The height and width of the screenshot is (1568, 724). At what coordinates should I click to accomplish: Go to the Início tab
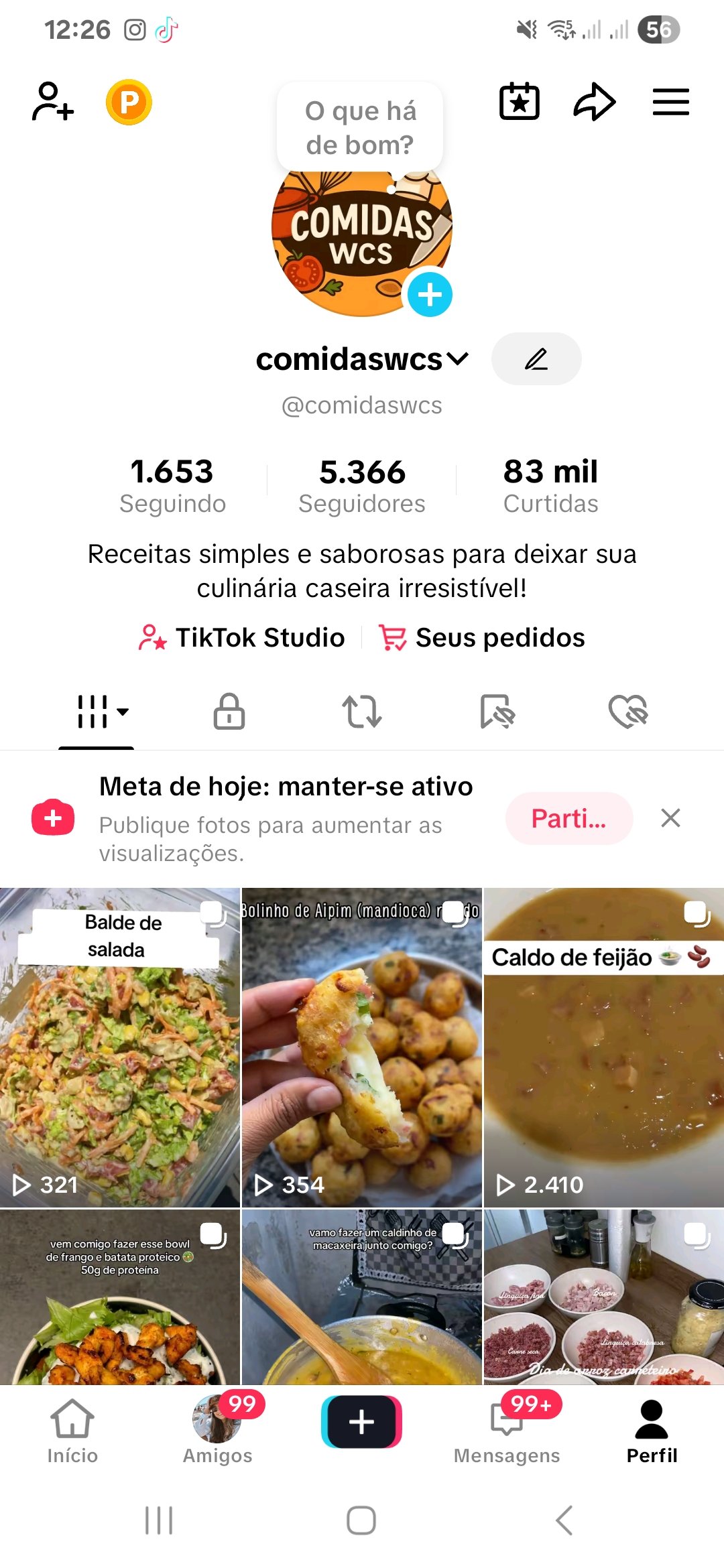pos(72,1431)
